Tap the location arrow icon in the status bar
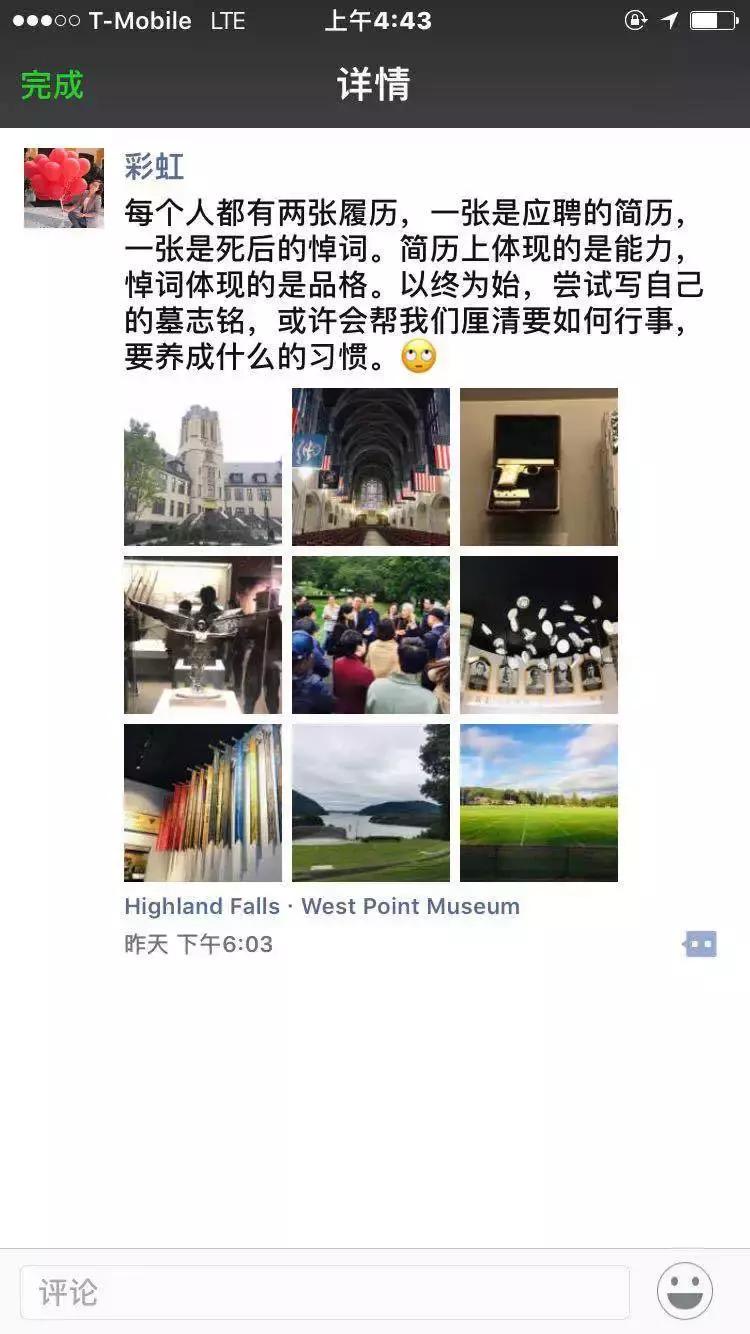Image resolution: width=750 pixels, height=1334 pixels. click(x=668, y=20)
